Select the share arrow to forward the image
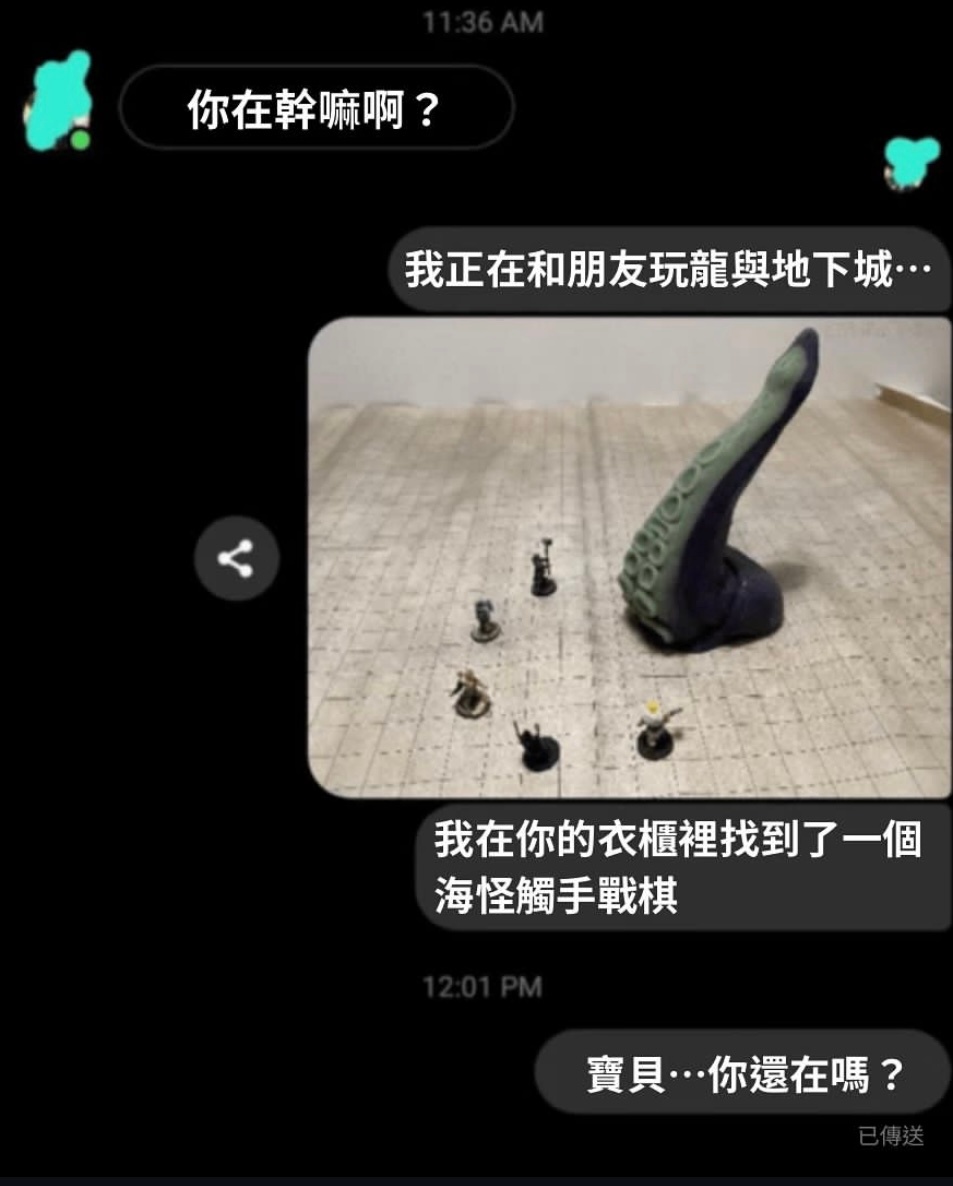953x1186 pixels. 238,558
